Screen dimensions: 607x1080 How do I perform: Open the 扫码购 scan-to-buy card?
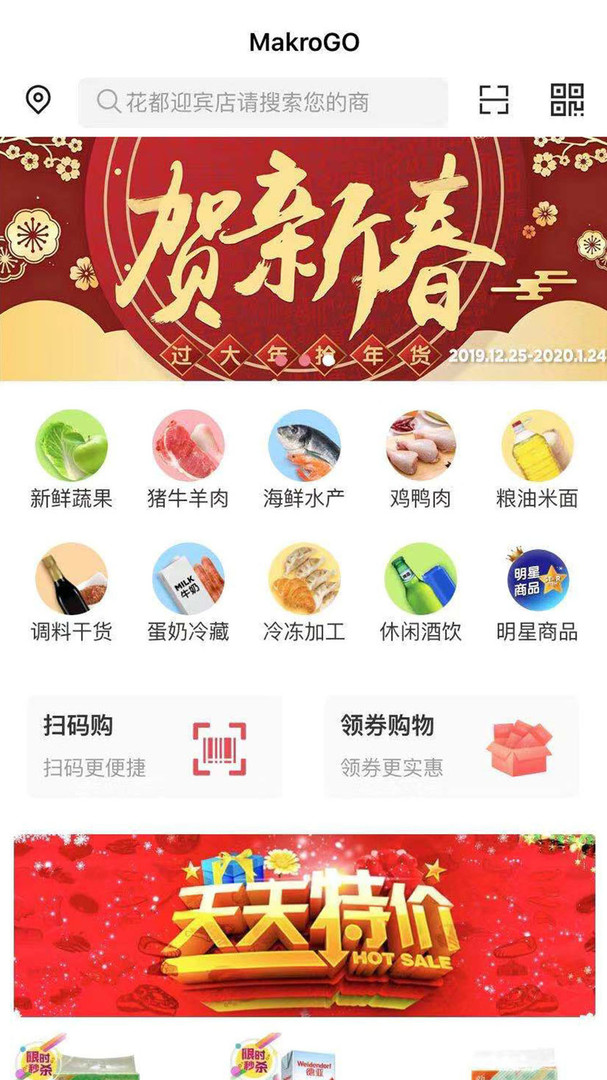click(x=155, y=747)
